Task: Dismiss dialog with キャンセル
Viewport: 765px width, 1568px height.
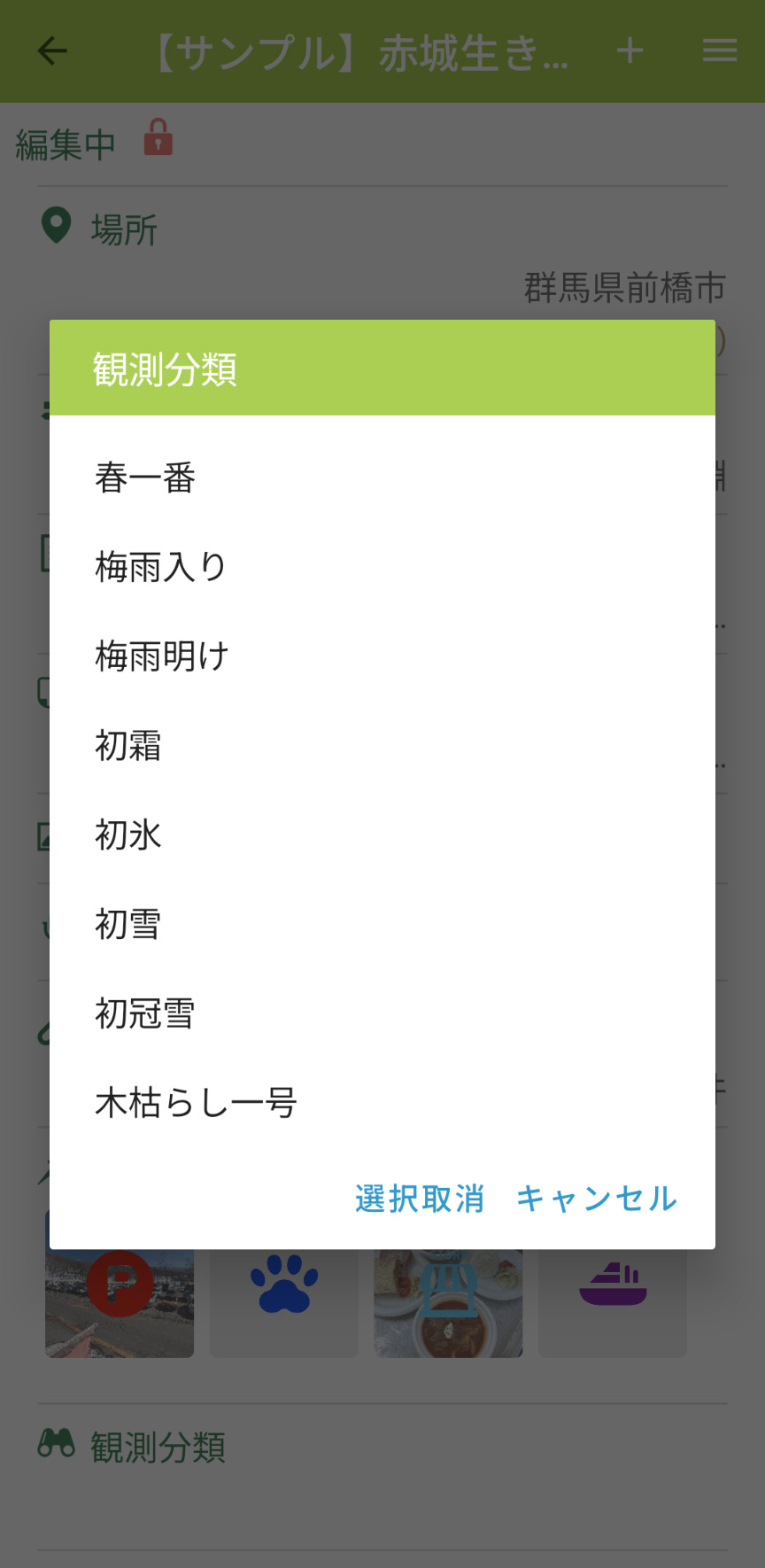Action: click(596, 1199)
